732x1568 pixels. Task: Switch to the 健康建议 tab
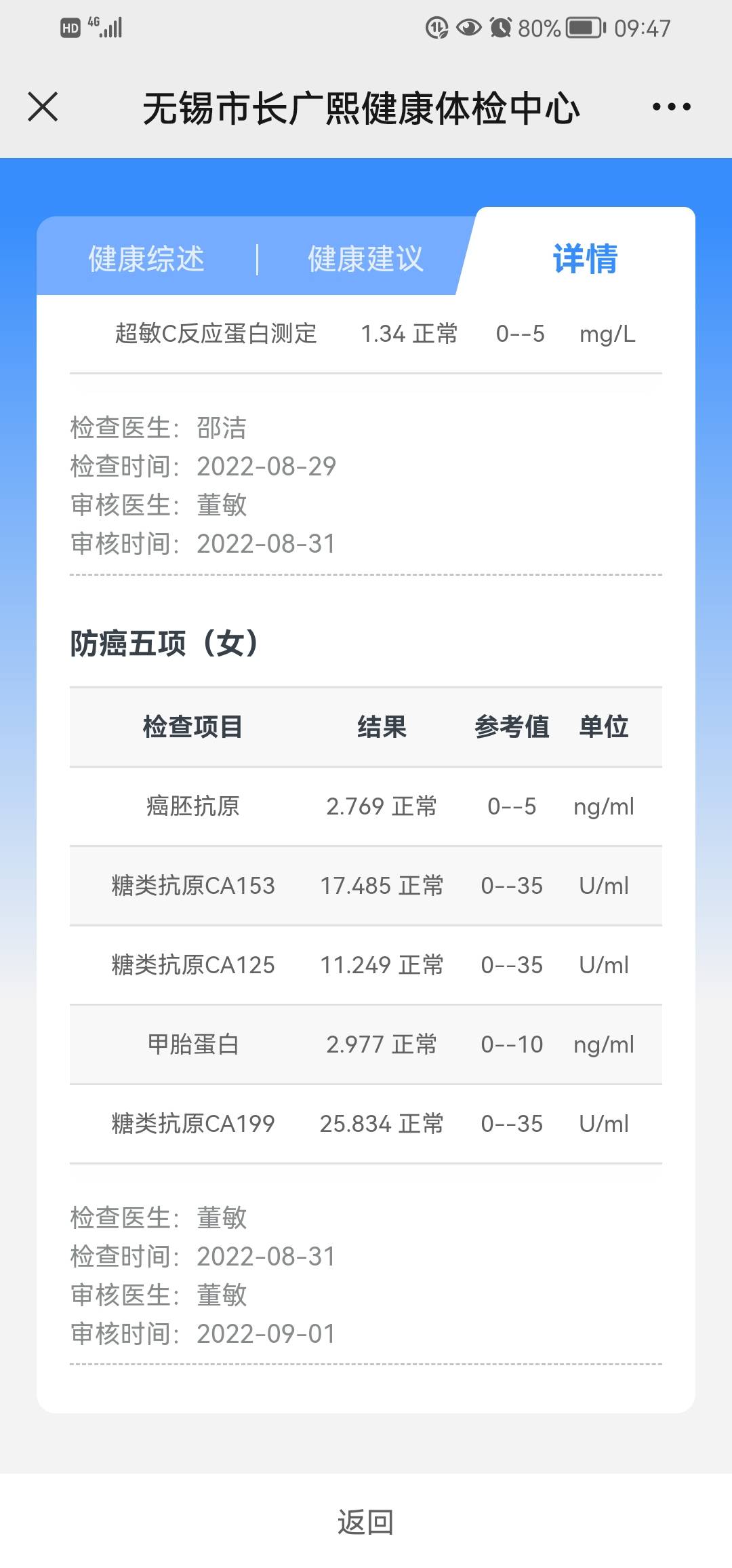(x=366, y=259)
